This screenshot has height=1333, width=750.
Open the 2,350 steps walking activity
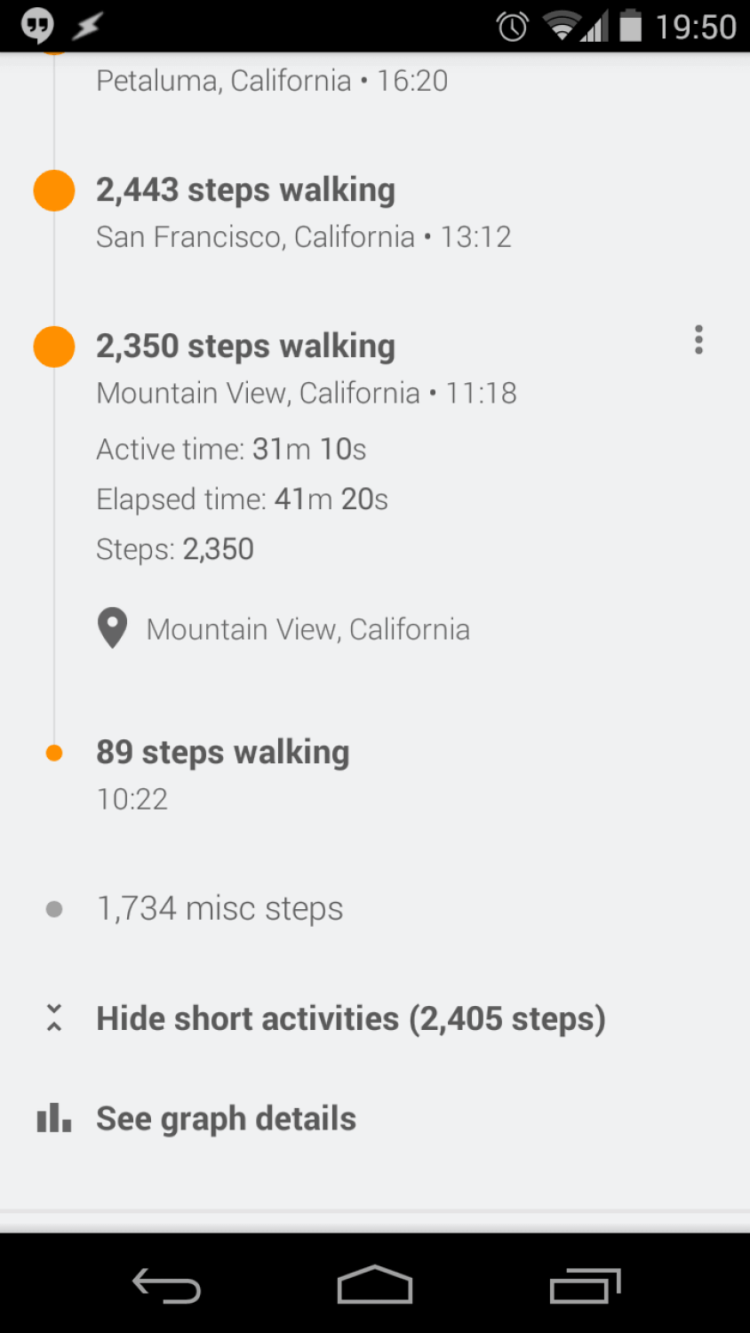click(245, 345)
